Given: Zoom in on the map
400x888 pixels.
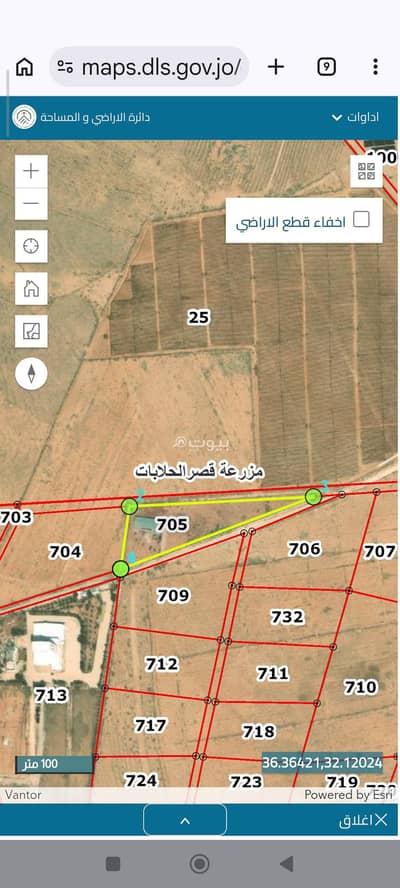Looking at the screenshot, I should tap(31, 171).
